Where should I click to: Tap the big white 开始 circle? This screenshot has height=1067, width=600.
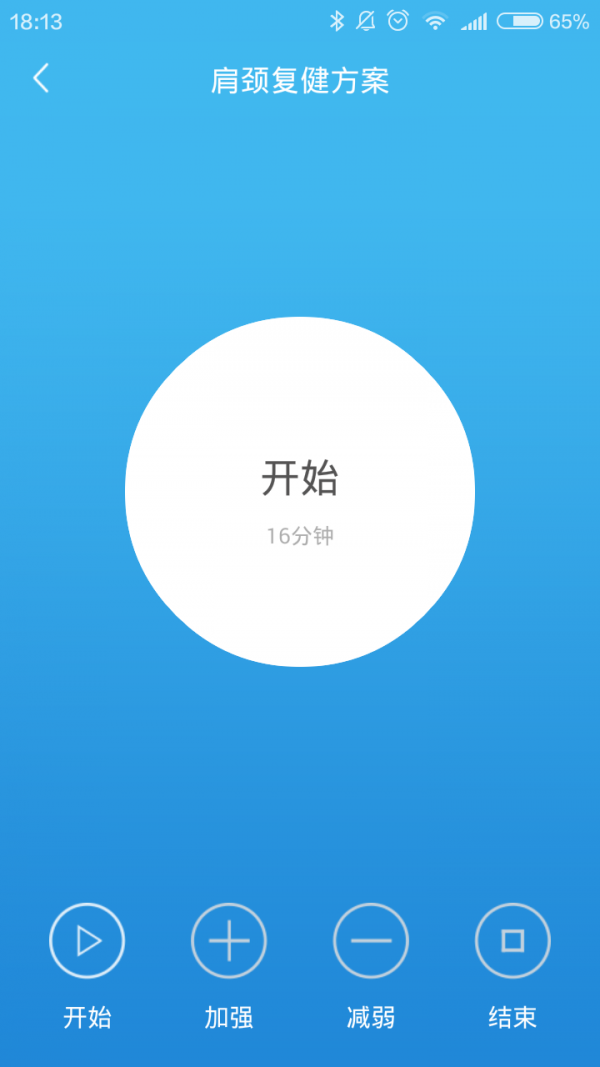[x=300, y=491]
